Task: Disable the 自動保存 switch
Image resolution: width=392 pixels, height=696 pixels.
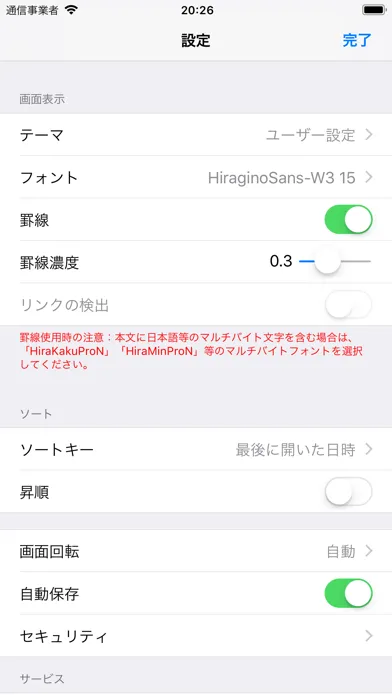Action: tap(348, 593)
